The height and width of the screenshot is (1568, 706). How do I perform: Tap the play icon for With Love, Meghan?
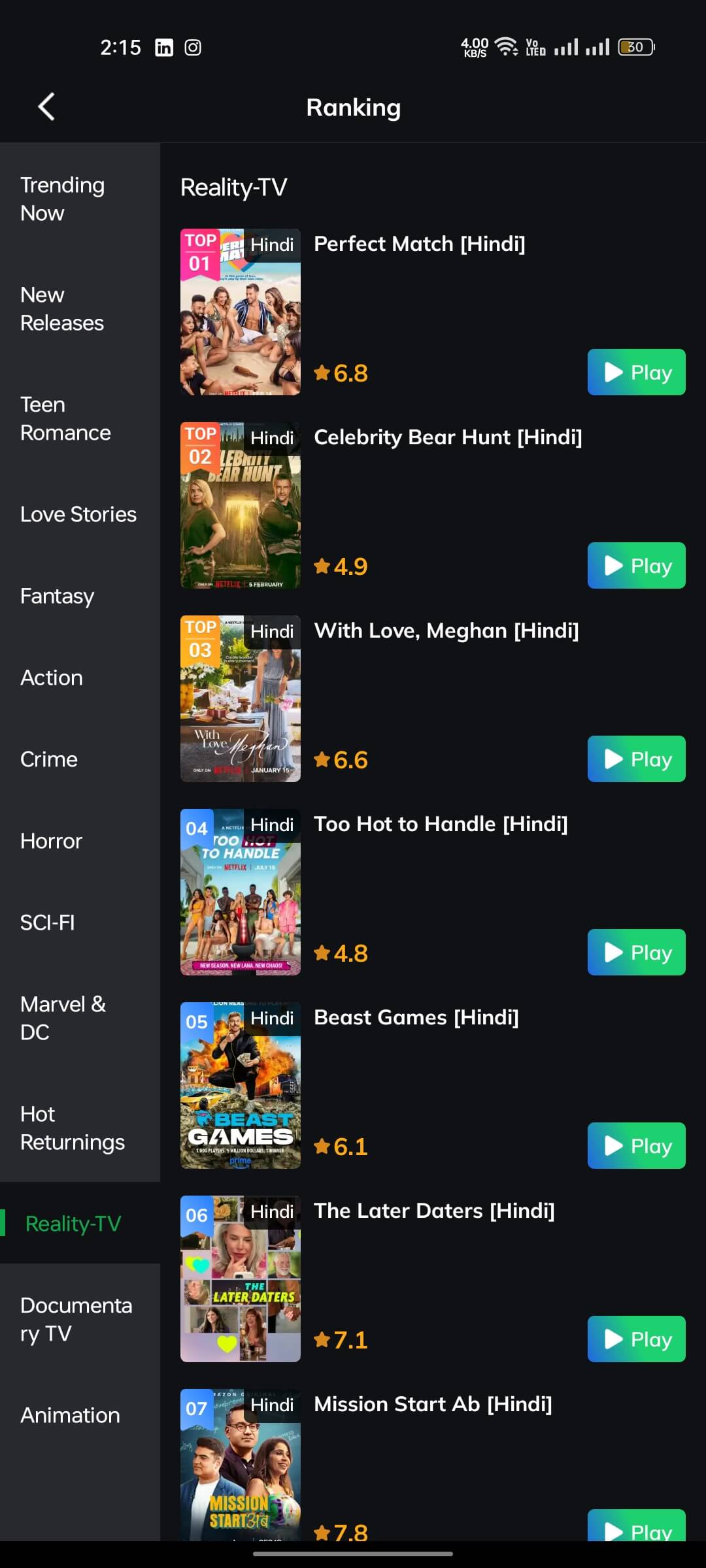613,759
